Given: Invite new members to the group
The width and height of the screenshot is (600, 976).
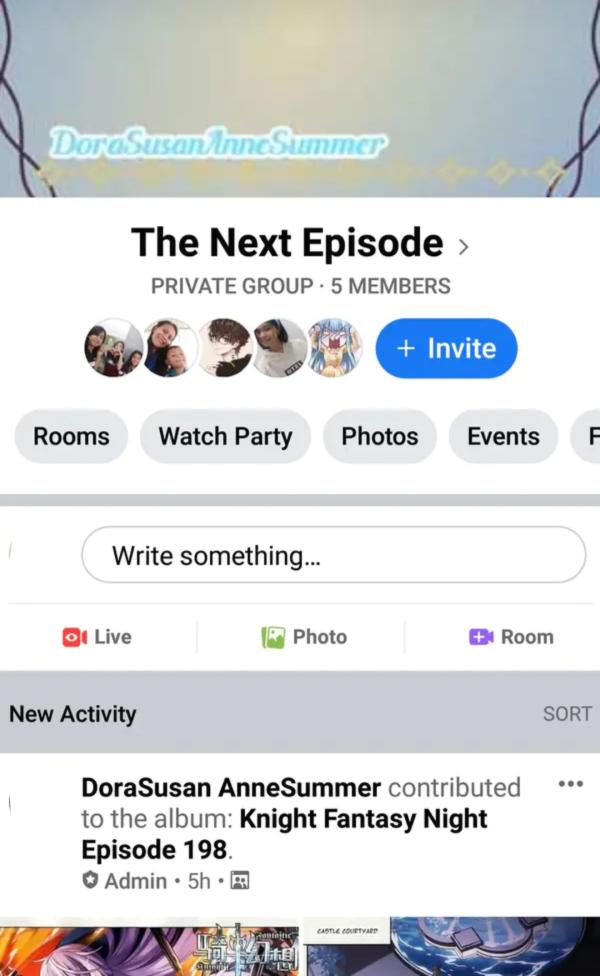Looking at the screenshot, I should coord(446,348).
